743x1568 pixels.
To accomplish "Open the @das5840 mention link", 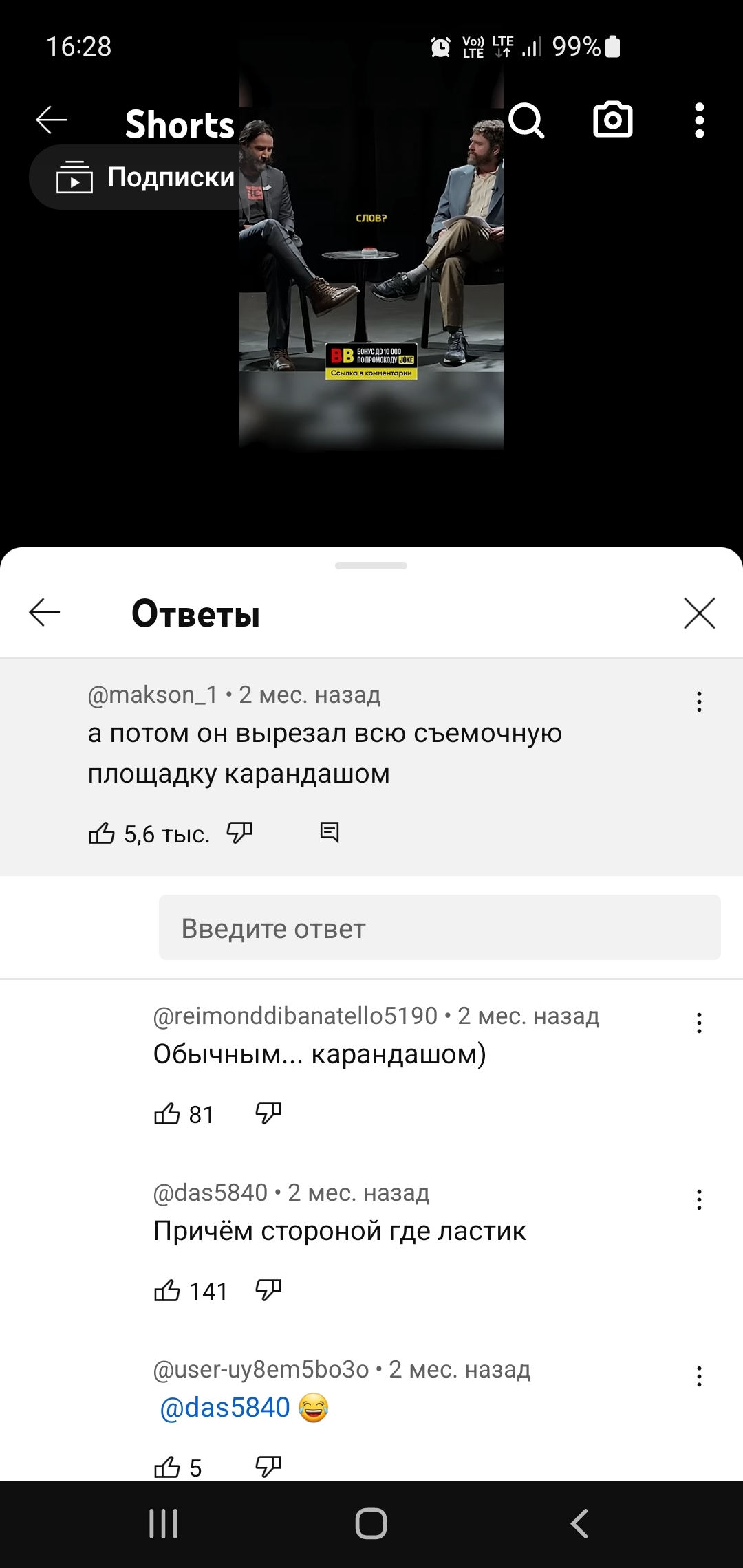I will (x=225, y=1408).
